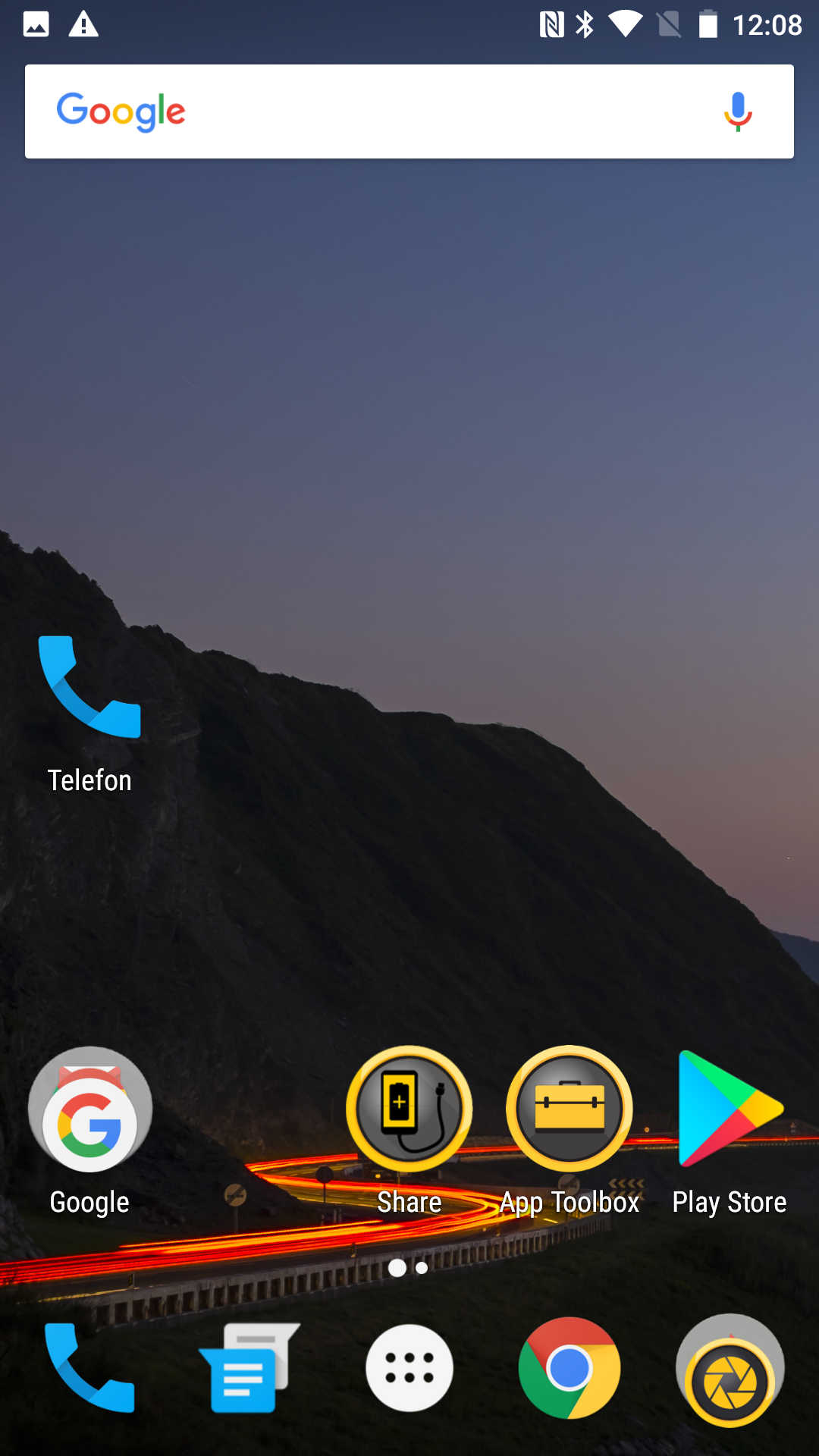Open App Toolbox
The height and width of the screenshot is (1456, 819).
pos(570,1109)
